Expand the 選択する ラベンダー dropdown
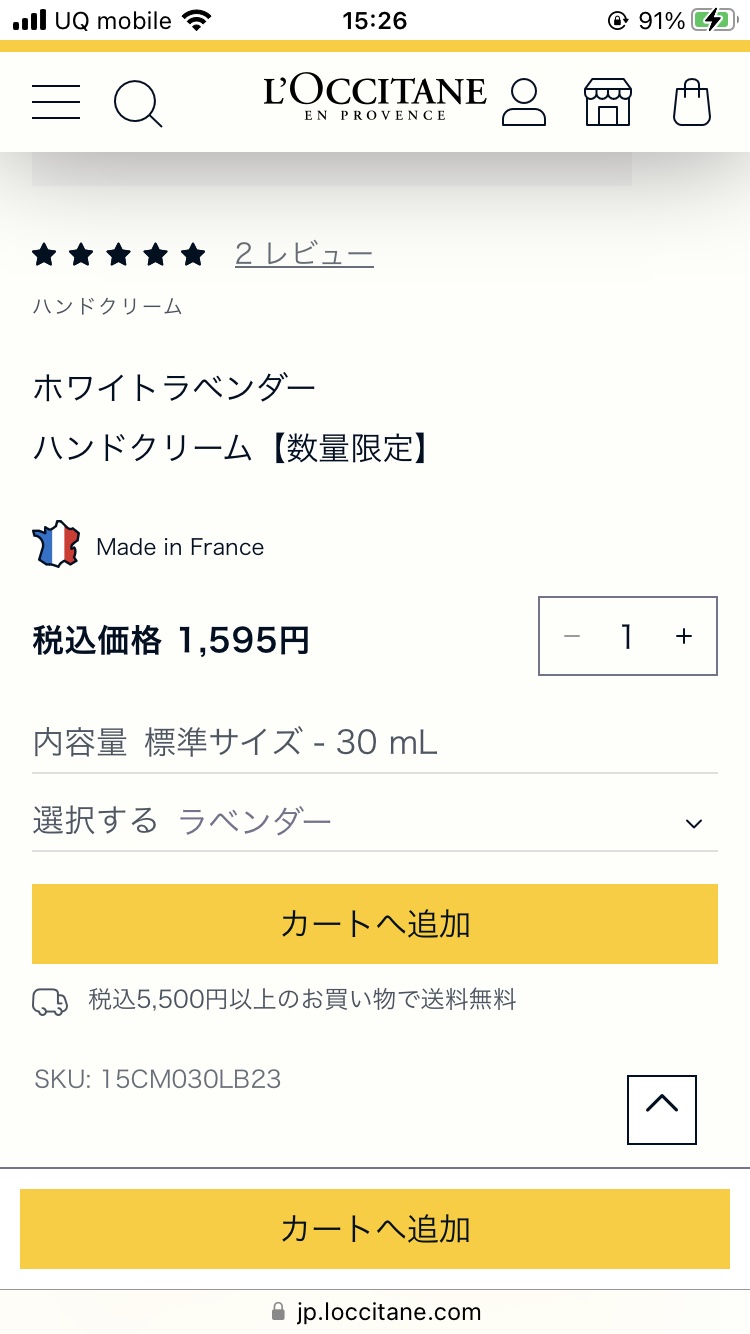Image resolution: width=750 pixels, height=1334 pixels. pyautogui.click(x=375, y=823)
